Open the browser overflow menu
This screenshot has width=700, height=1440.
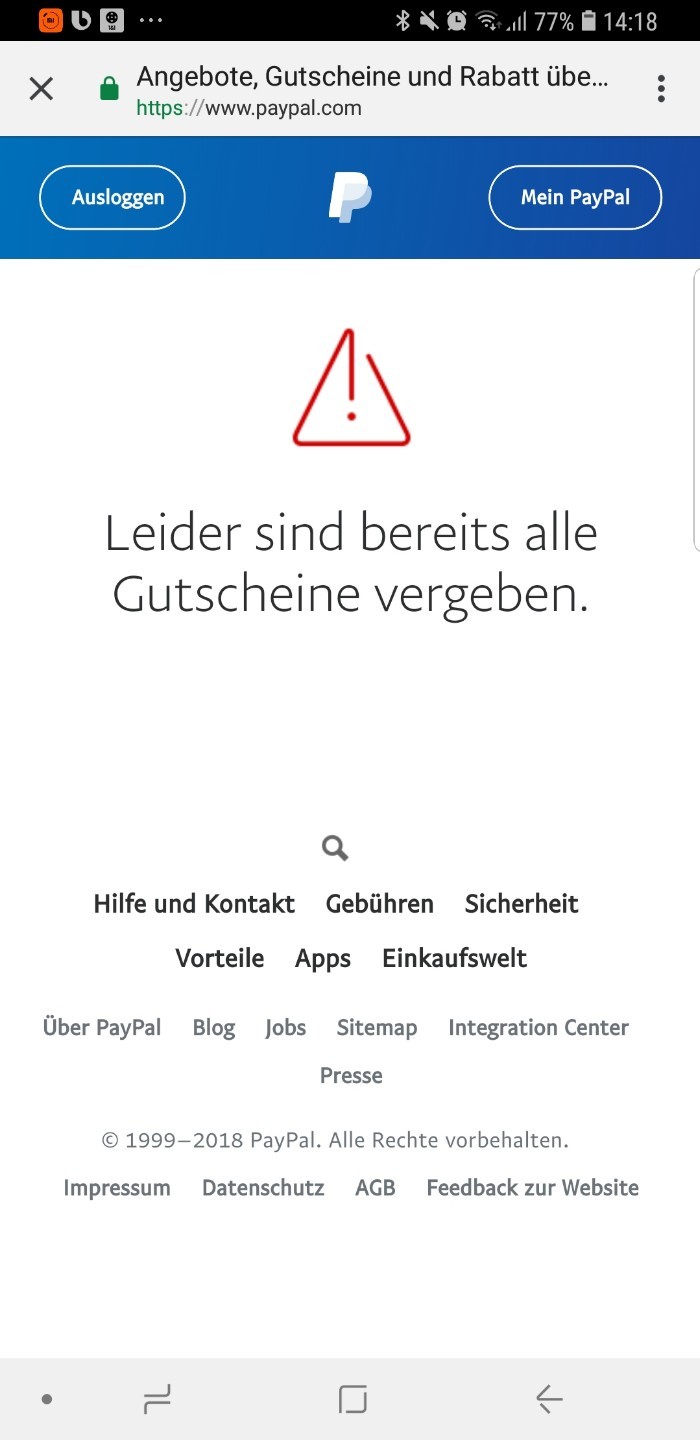pyautogui.click(x=661, y=89)
